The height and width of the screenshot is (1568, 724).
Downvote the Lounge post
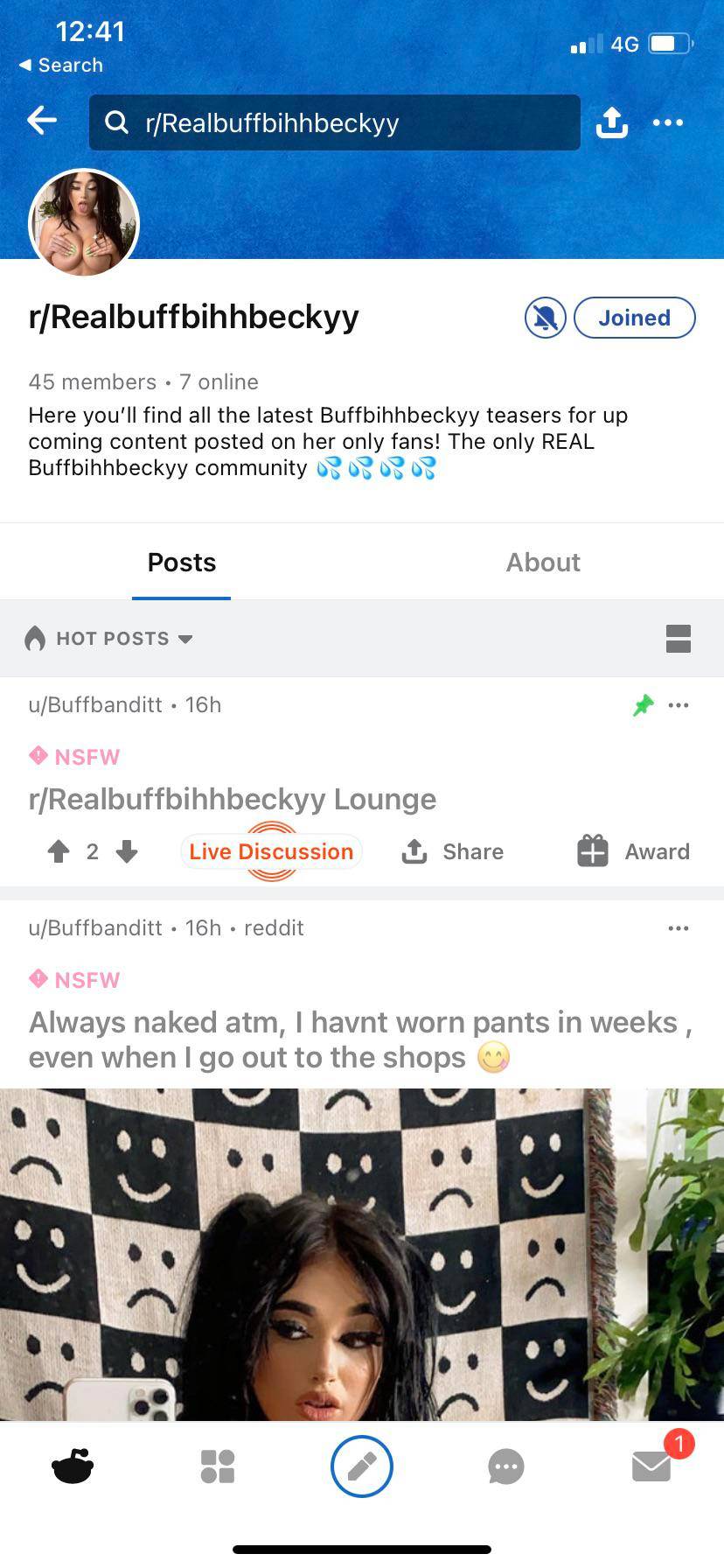tap(127, 851)
